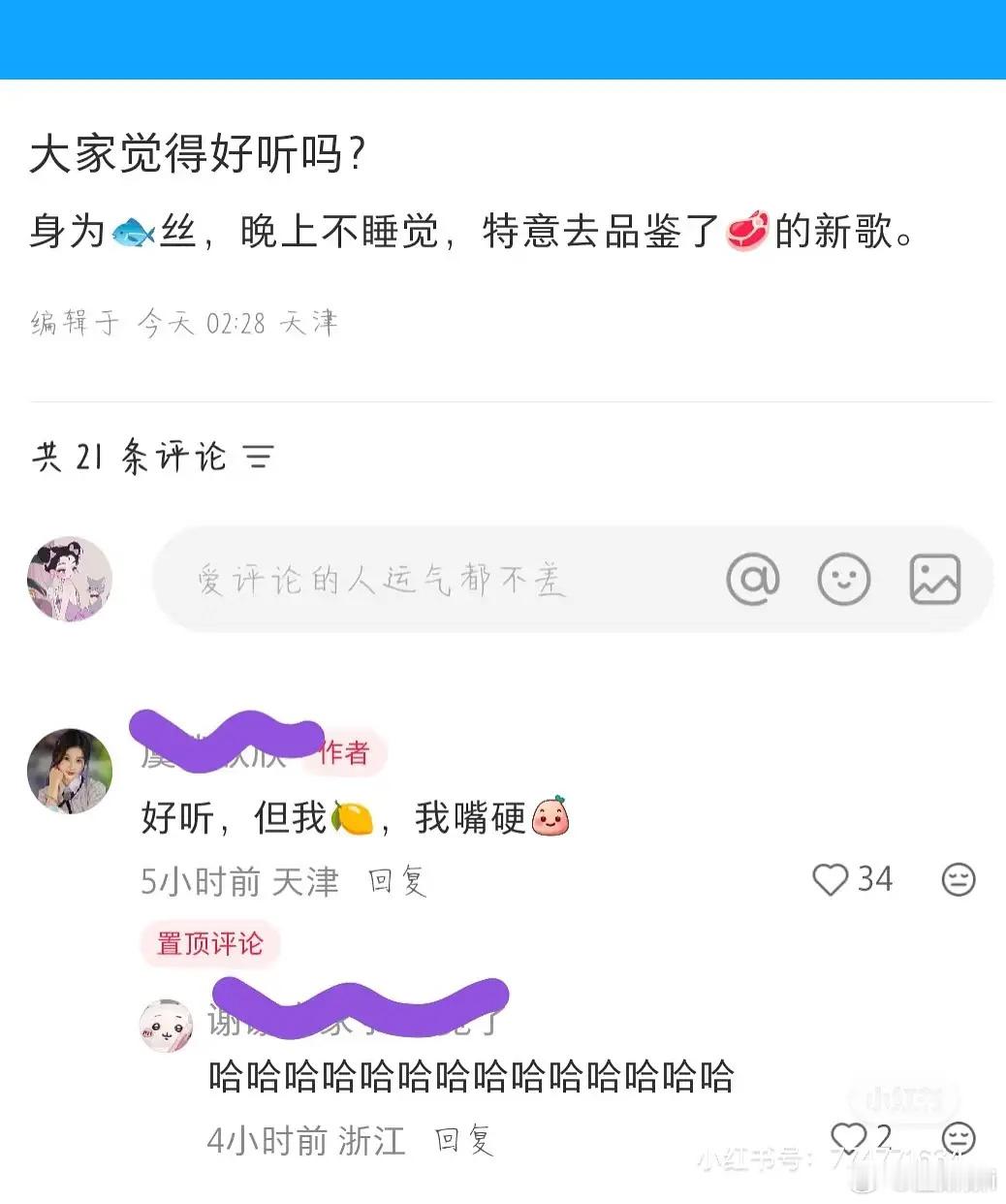Click the emoji reaction icon on the bottom comment

[x=958, y=1140]
